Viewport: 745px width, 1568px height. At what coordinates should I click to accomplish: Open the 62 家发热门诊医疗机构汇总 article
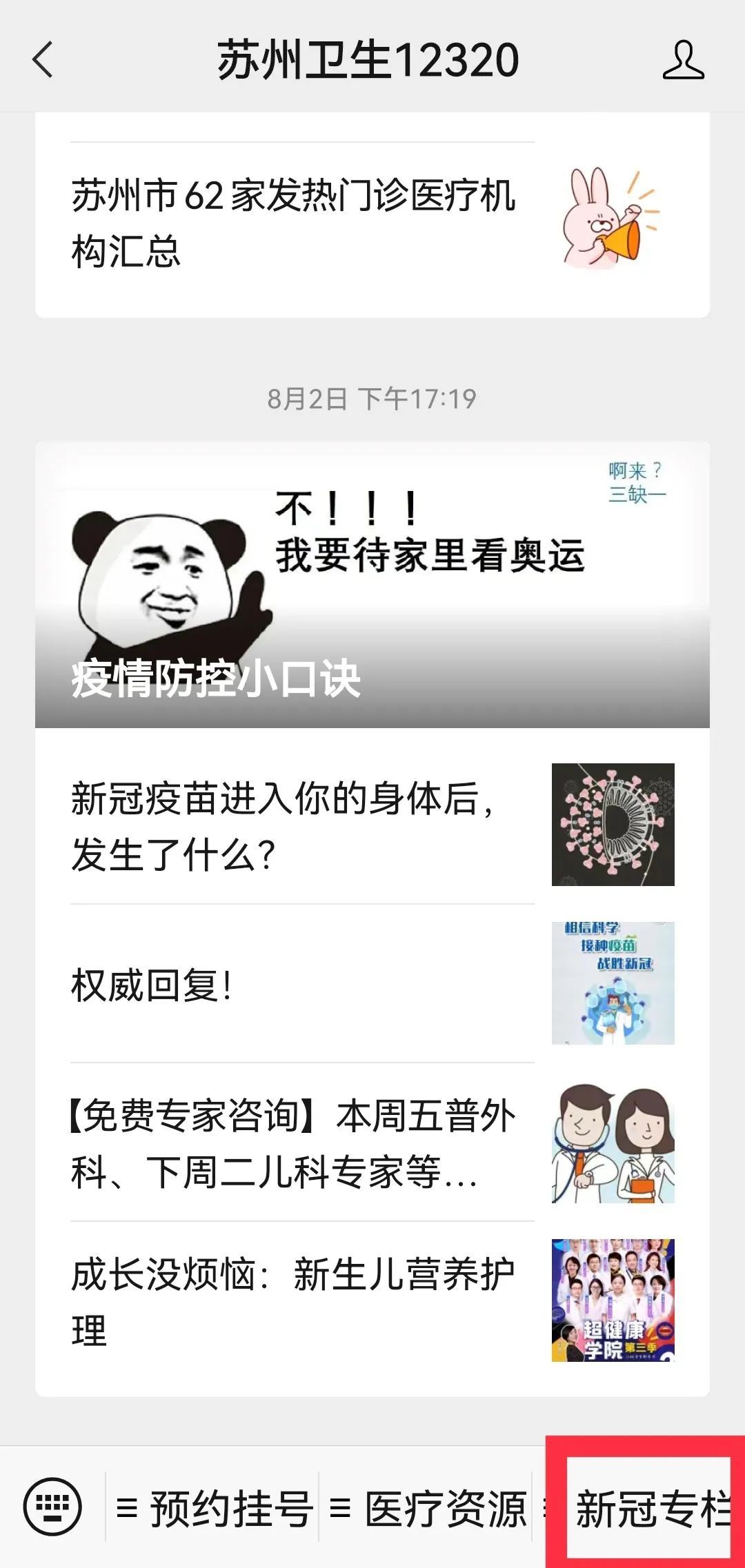[x=297, y=221]
